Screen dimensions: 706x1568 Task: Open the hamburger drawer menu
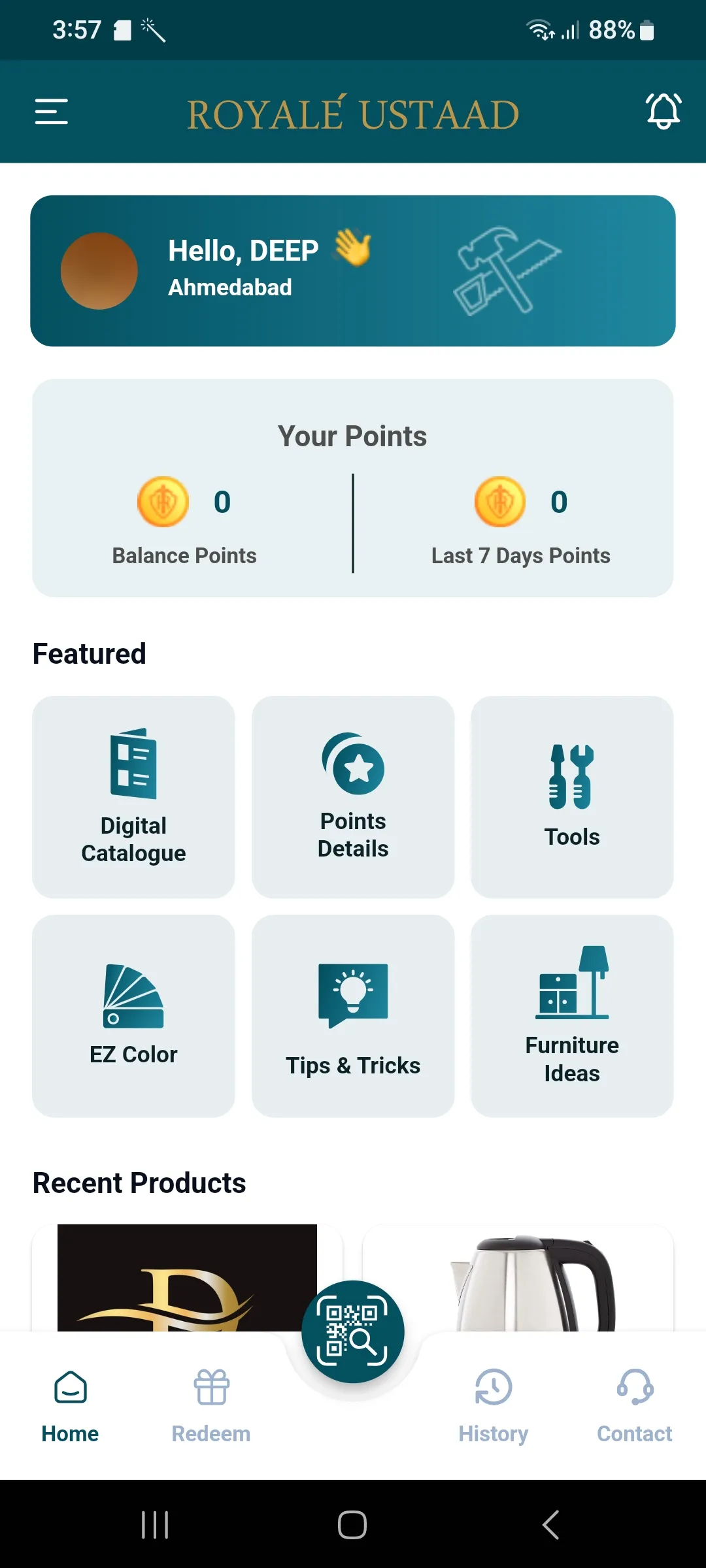point(52,112)
